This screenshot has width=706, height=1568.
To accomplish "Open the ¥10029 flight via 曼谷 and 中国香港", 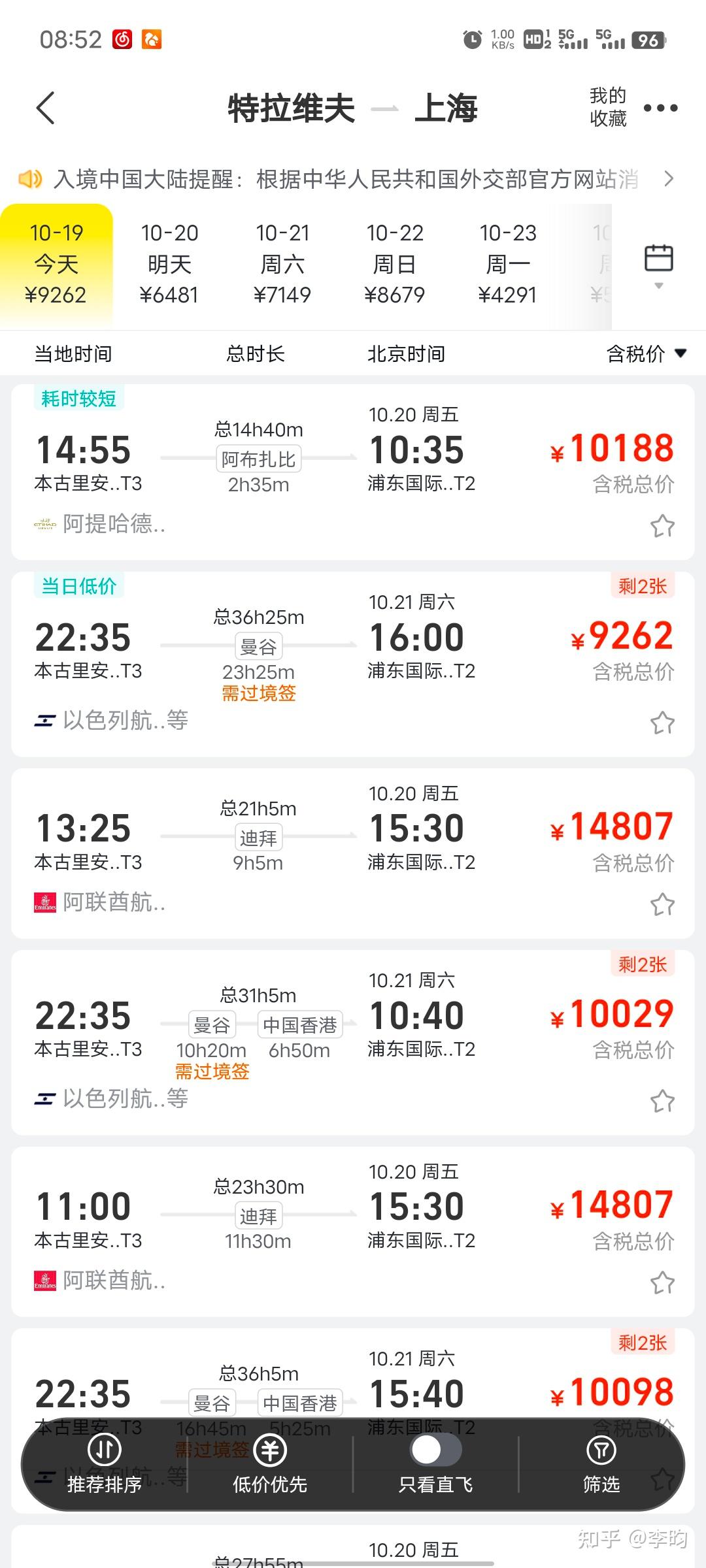I will [353, 1043].
